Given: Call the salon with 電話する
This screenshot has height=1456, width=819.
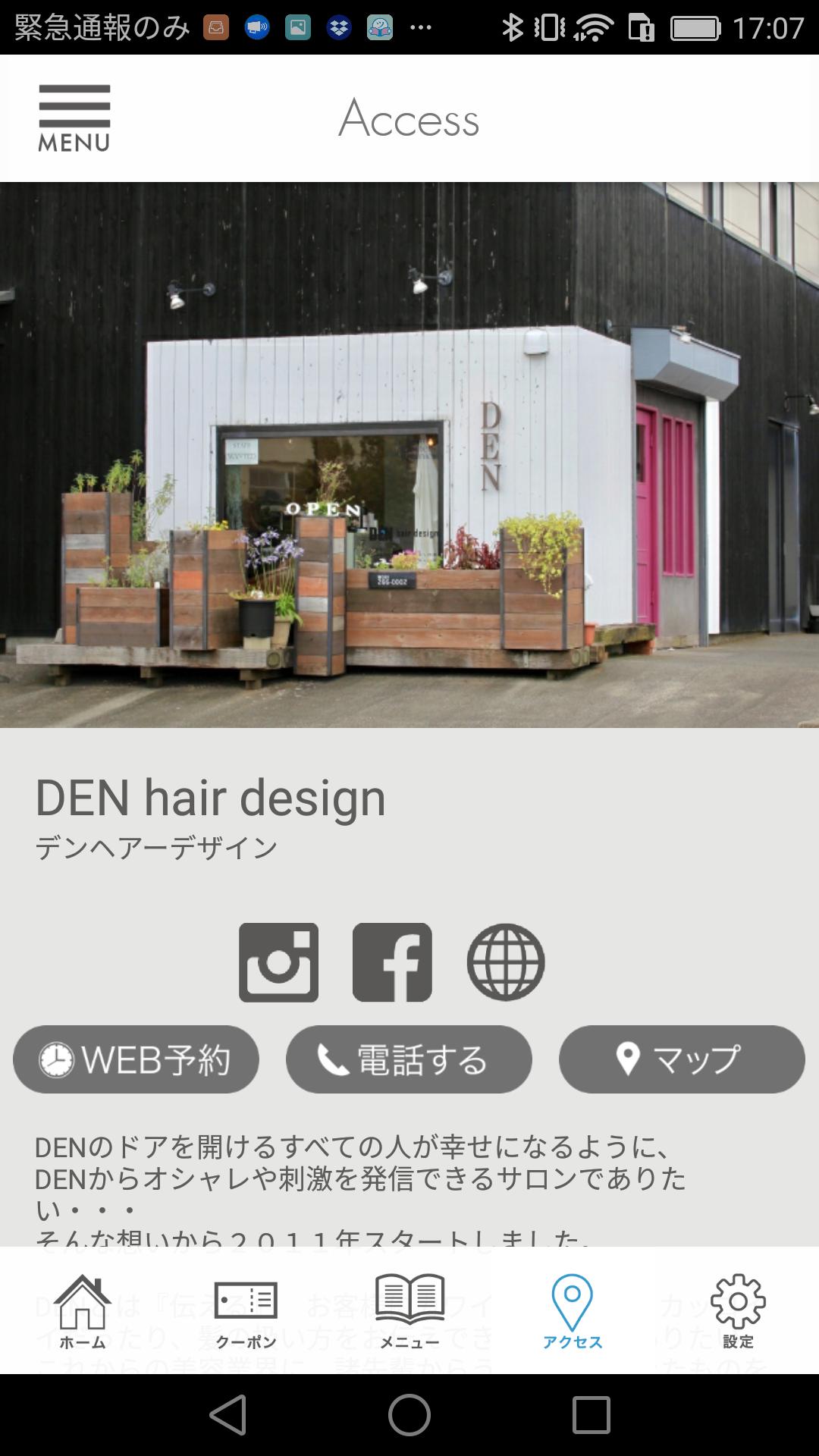Looking at the screenshot, I should point(409,1059).
